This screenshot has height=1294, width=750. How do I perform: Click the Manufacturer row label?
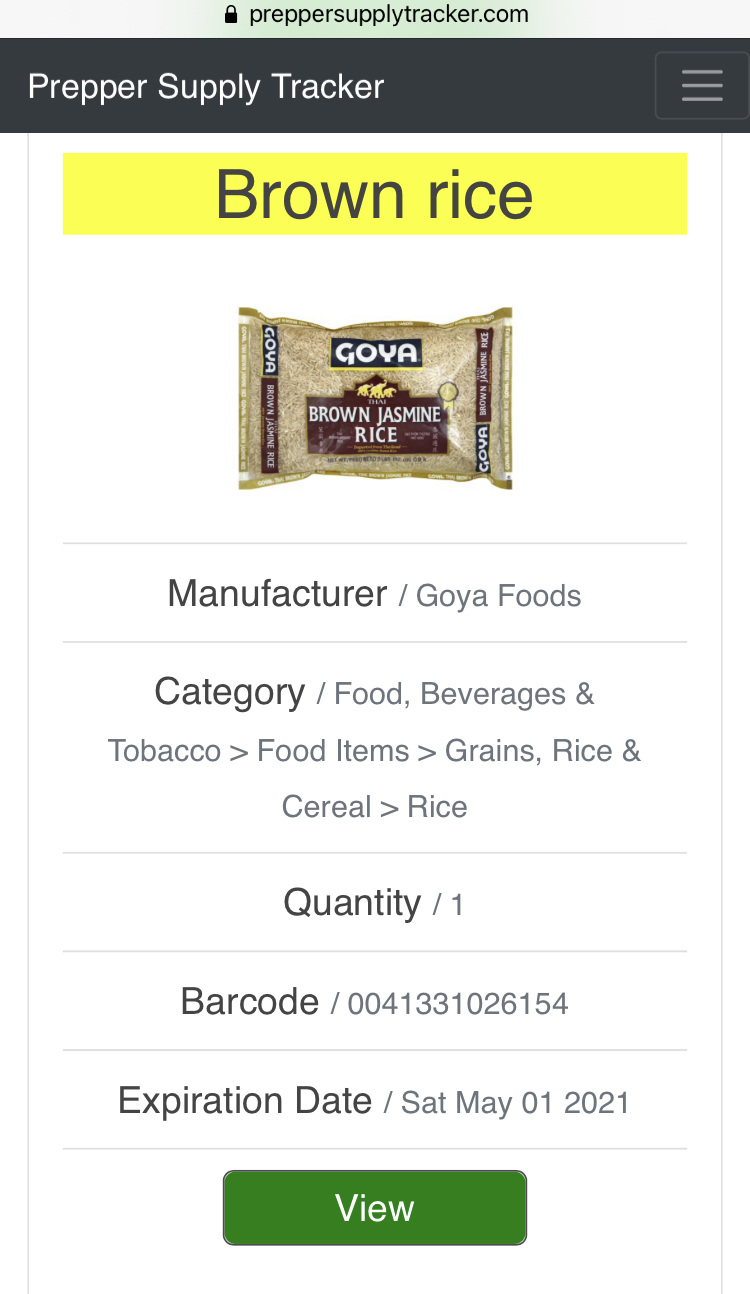click(277, 592)
